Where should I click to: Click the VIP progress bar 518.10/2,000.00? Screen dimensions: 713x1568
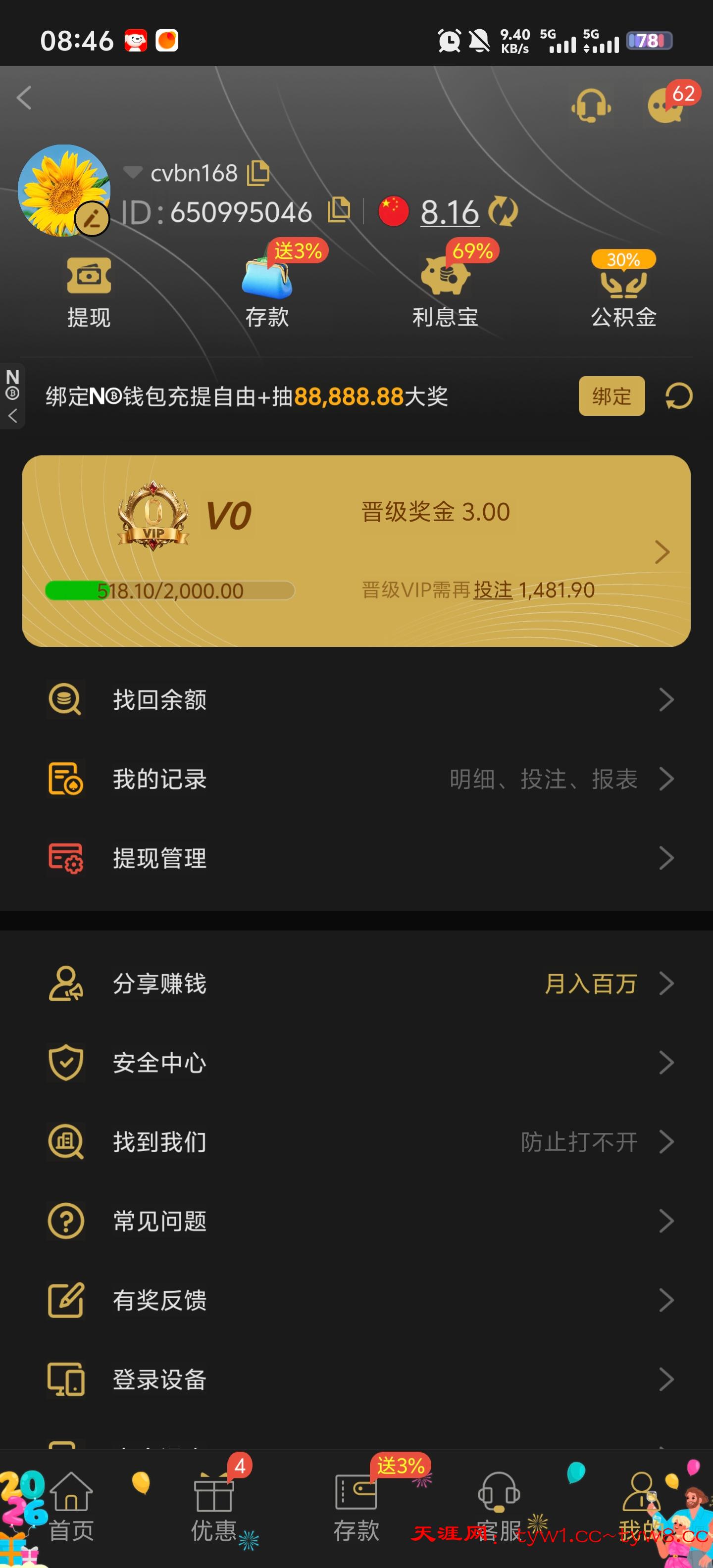click(x=169, y=590)
